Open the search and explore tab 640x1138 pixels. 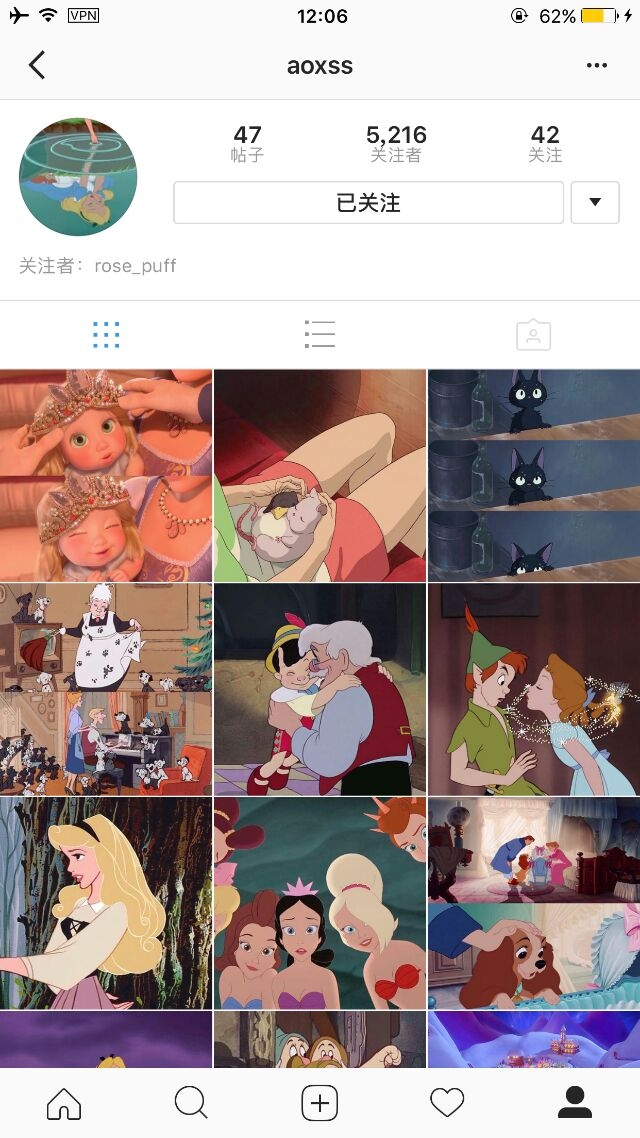click(x=192, y=1103)
